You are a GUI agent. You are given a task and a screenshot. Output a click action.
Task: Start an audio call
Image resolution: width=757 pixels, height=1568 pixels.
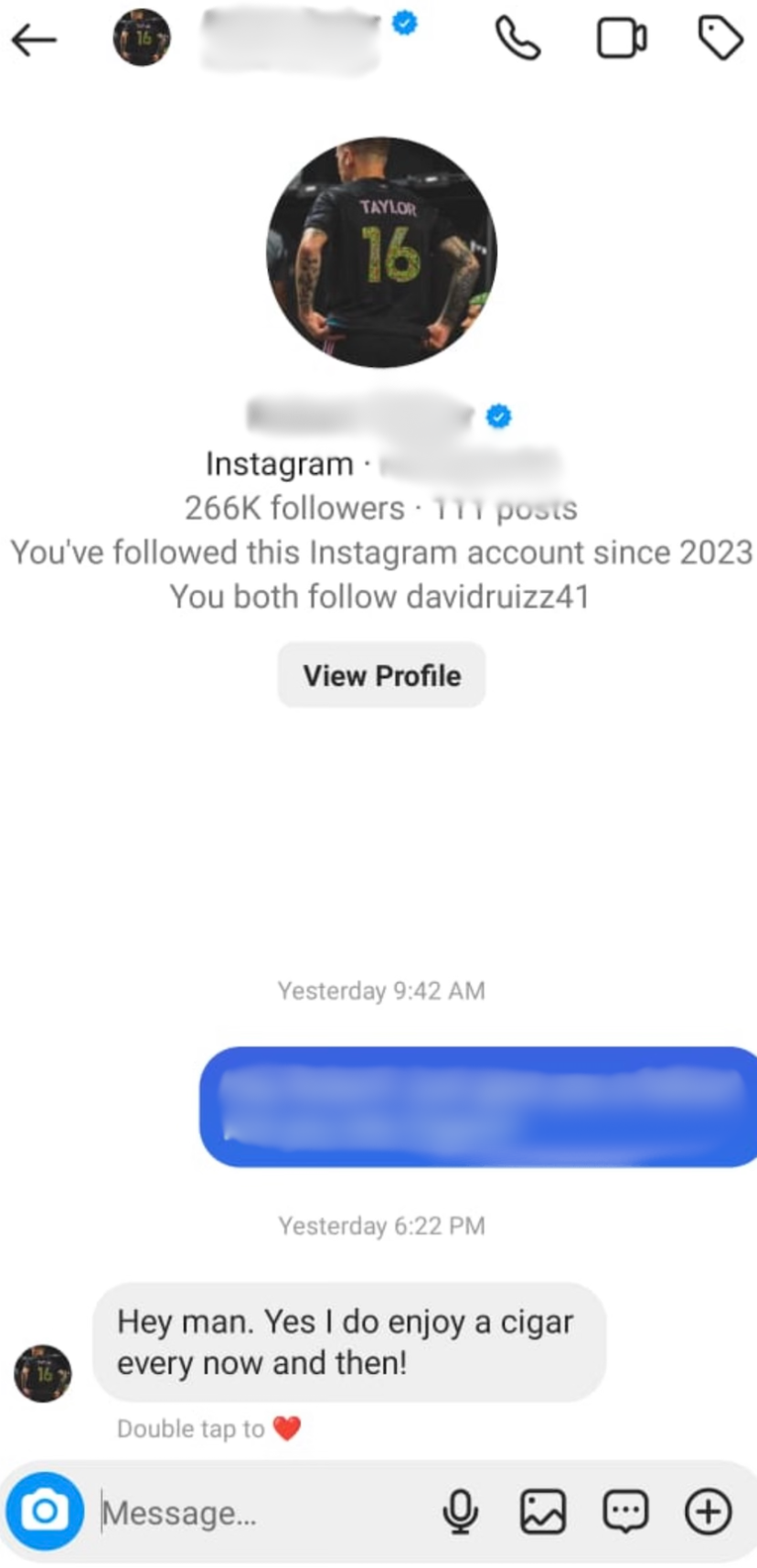517,39
